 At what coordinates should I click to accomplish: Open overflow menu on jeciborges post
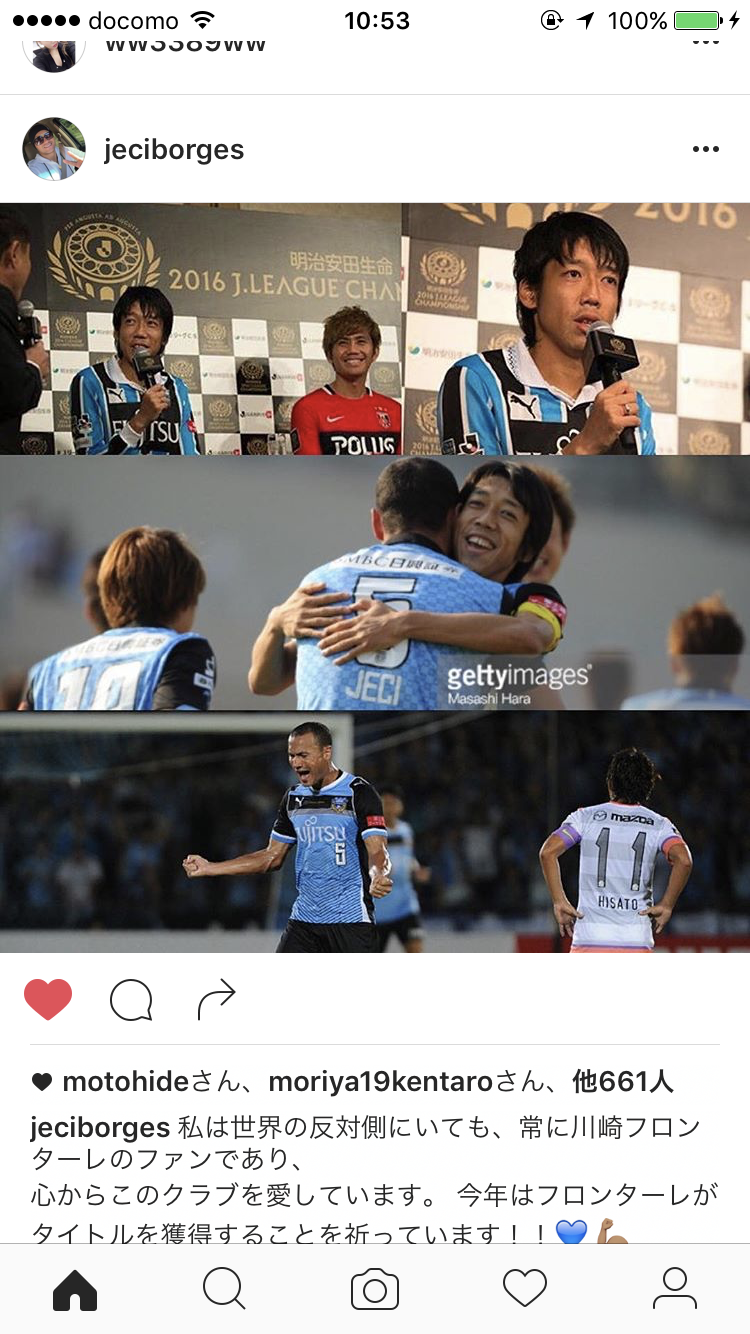coord(705,150)
